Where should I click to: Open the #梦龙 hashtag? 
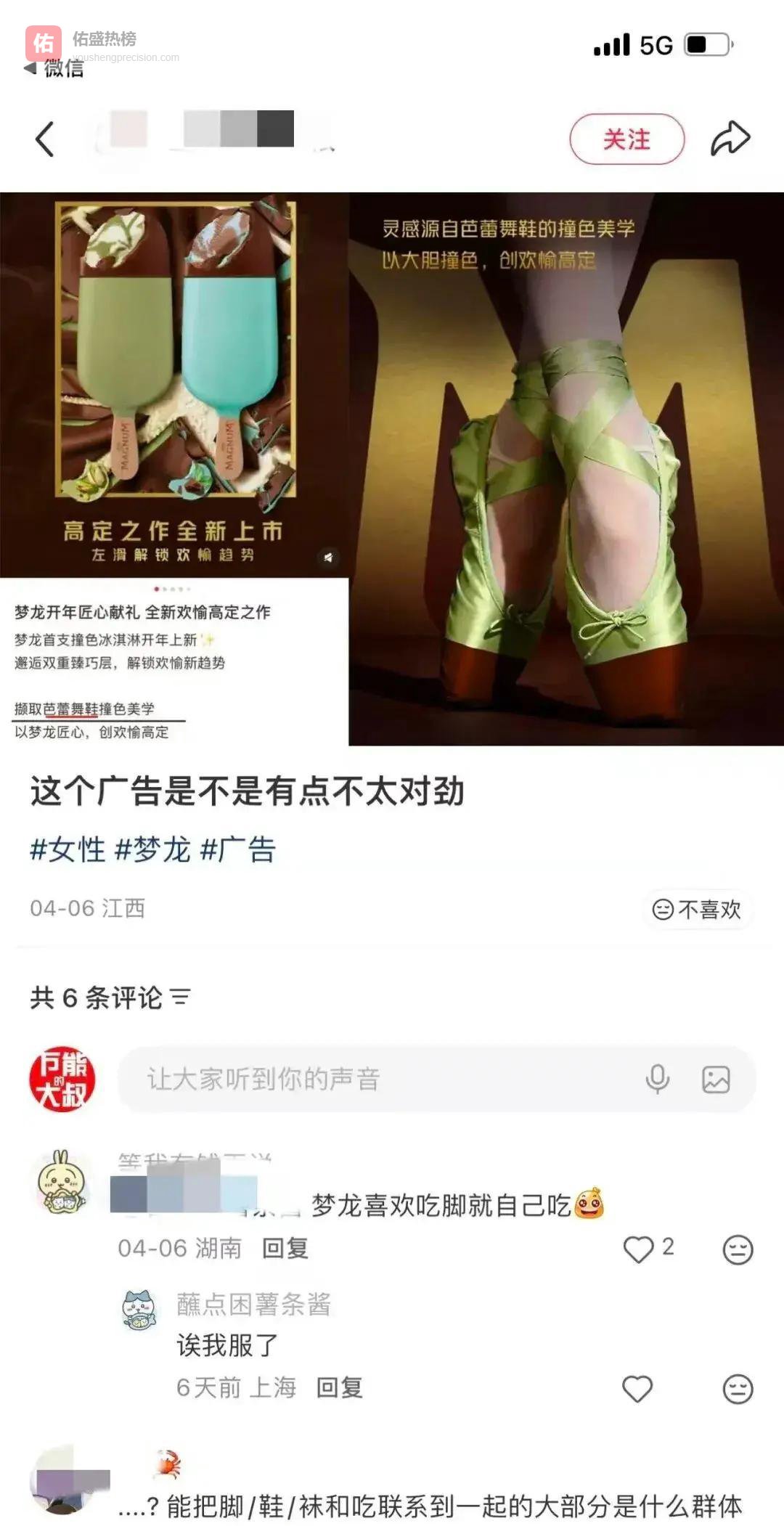tap(153, 849)
